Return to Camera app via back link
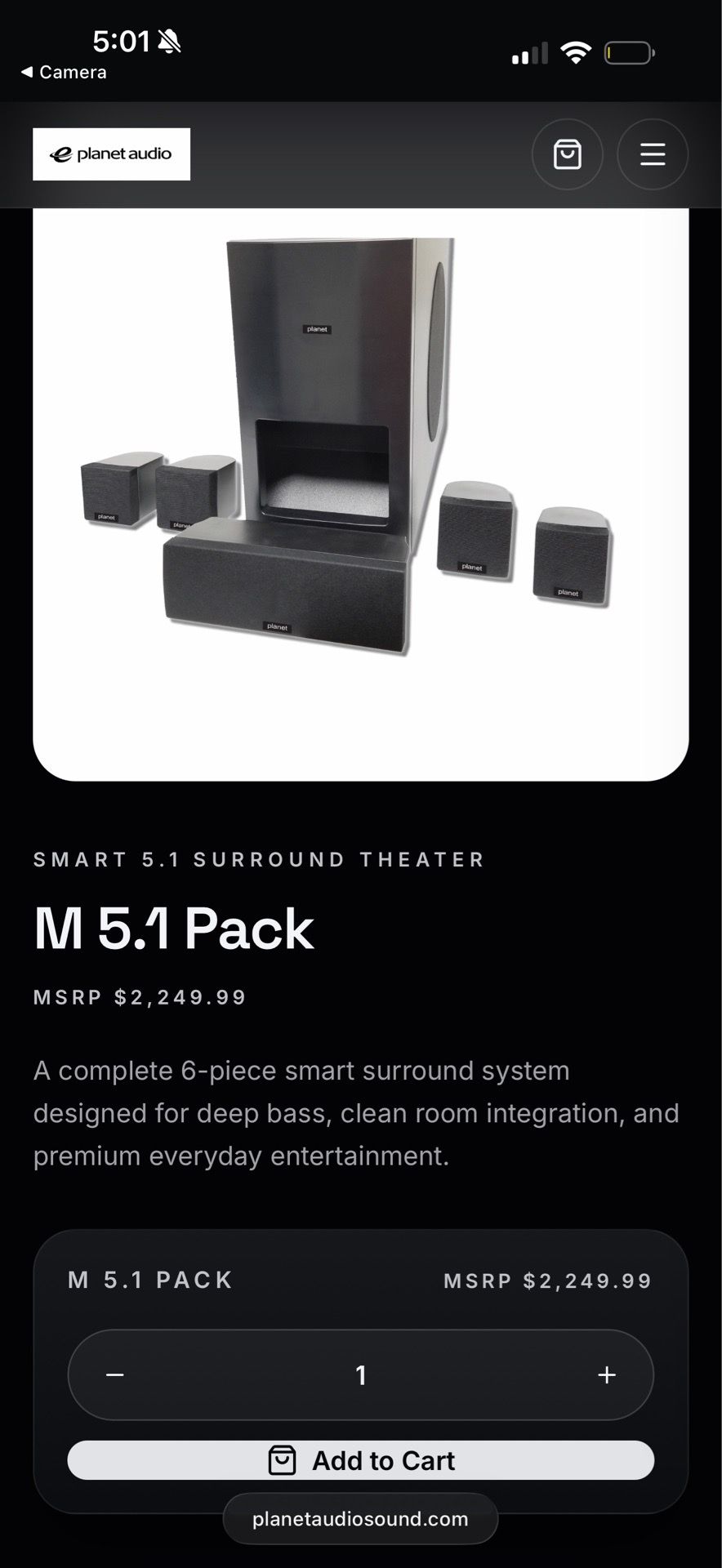The height and width of the screenshot is (1568, 722). (64, 72)
